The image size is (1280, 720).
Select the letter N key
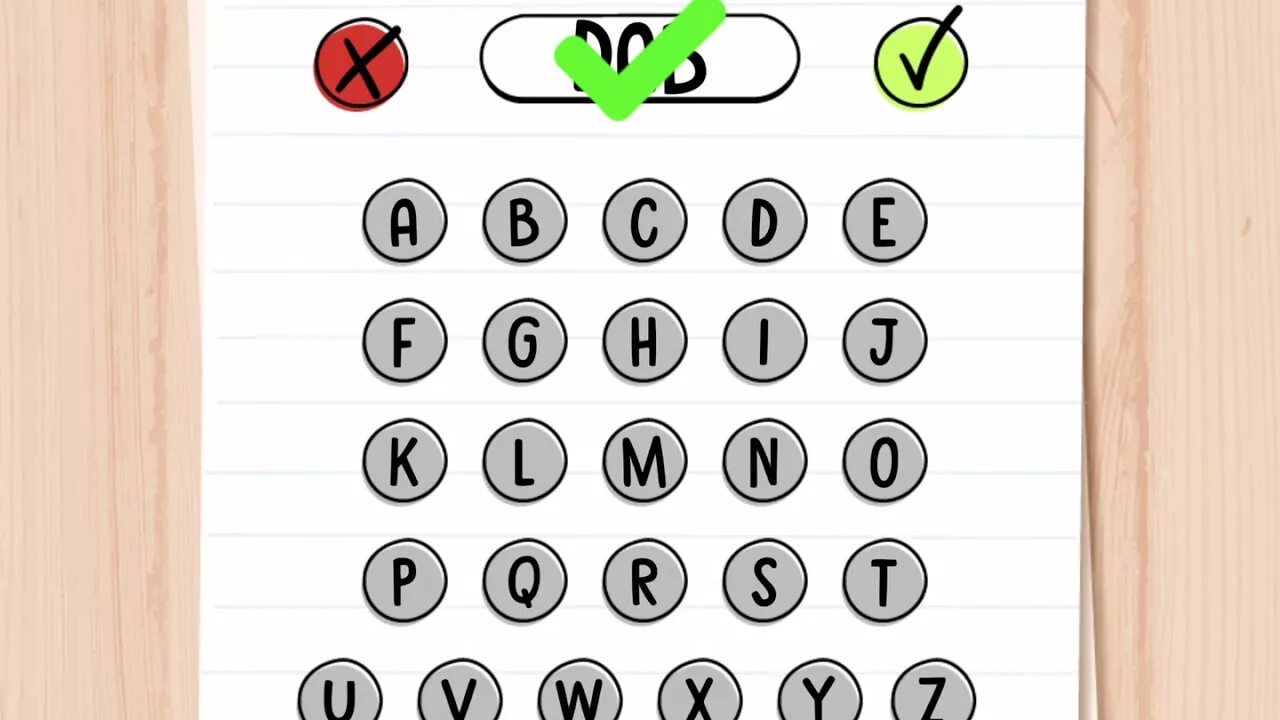click(x=764, y=461)
